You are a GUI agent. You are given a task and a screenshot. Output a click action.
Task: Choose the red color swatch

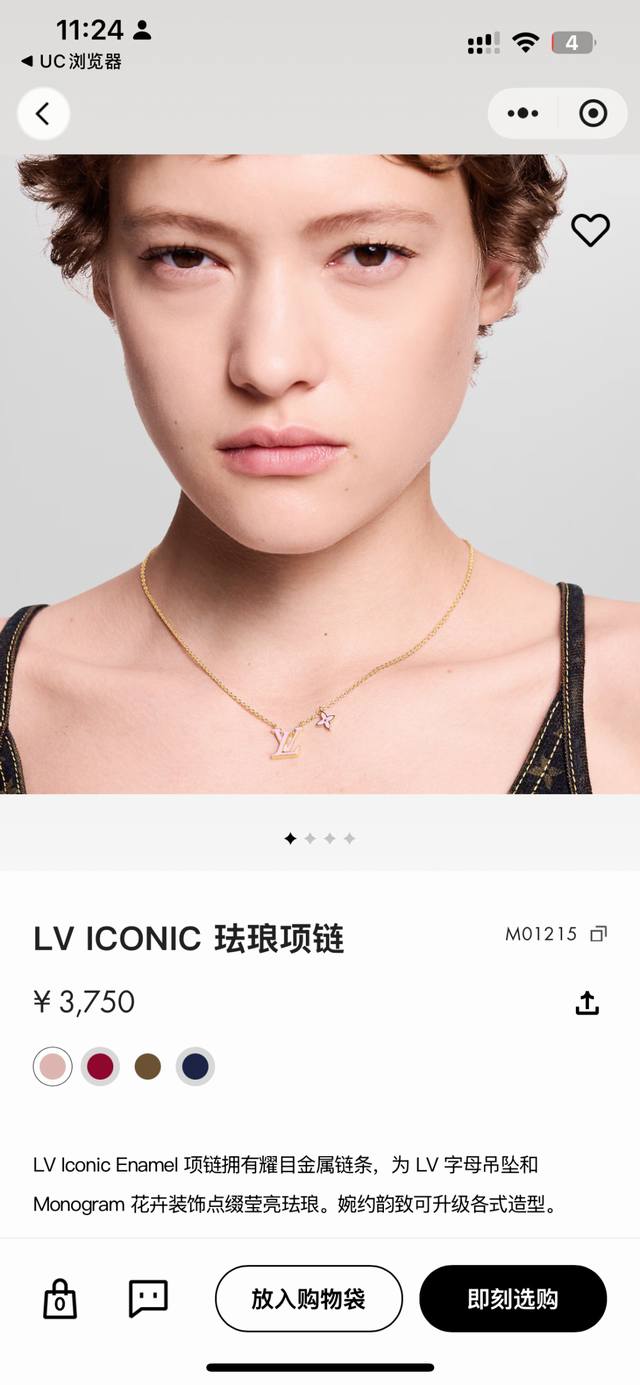click(100, 1066)
